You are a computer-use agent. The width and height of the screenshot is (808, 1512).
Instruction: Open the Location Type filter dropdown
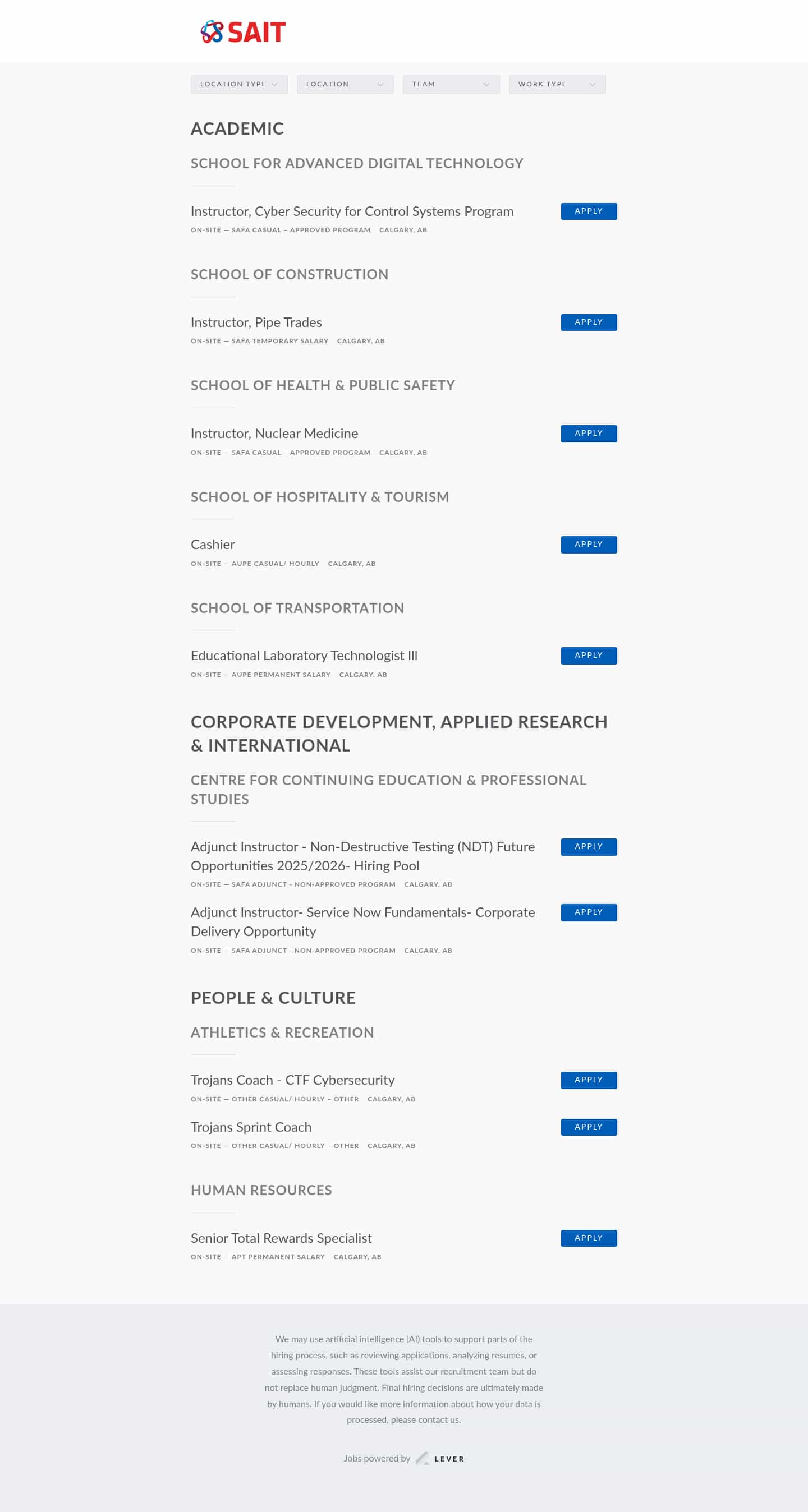[238, 84]
